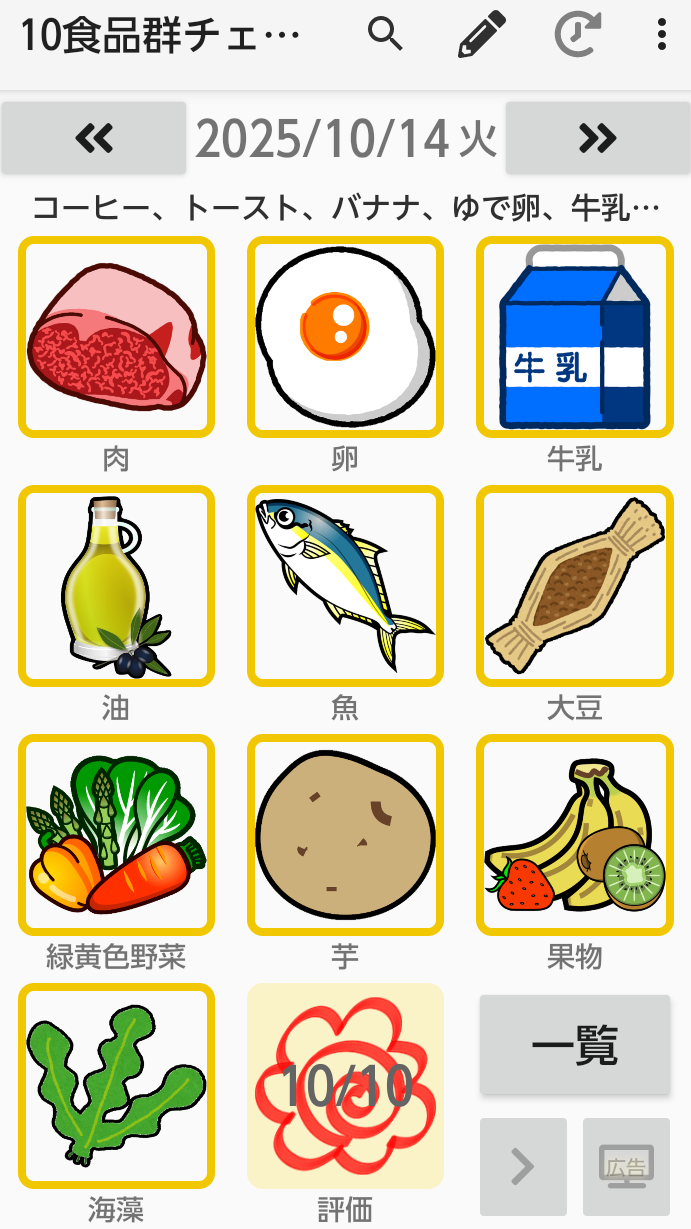Open the 評価 score tile
Screen dimensions: 691x1229
click(x=345, y=1085)
